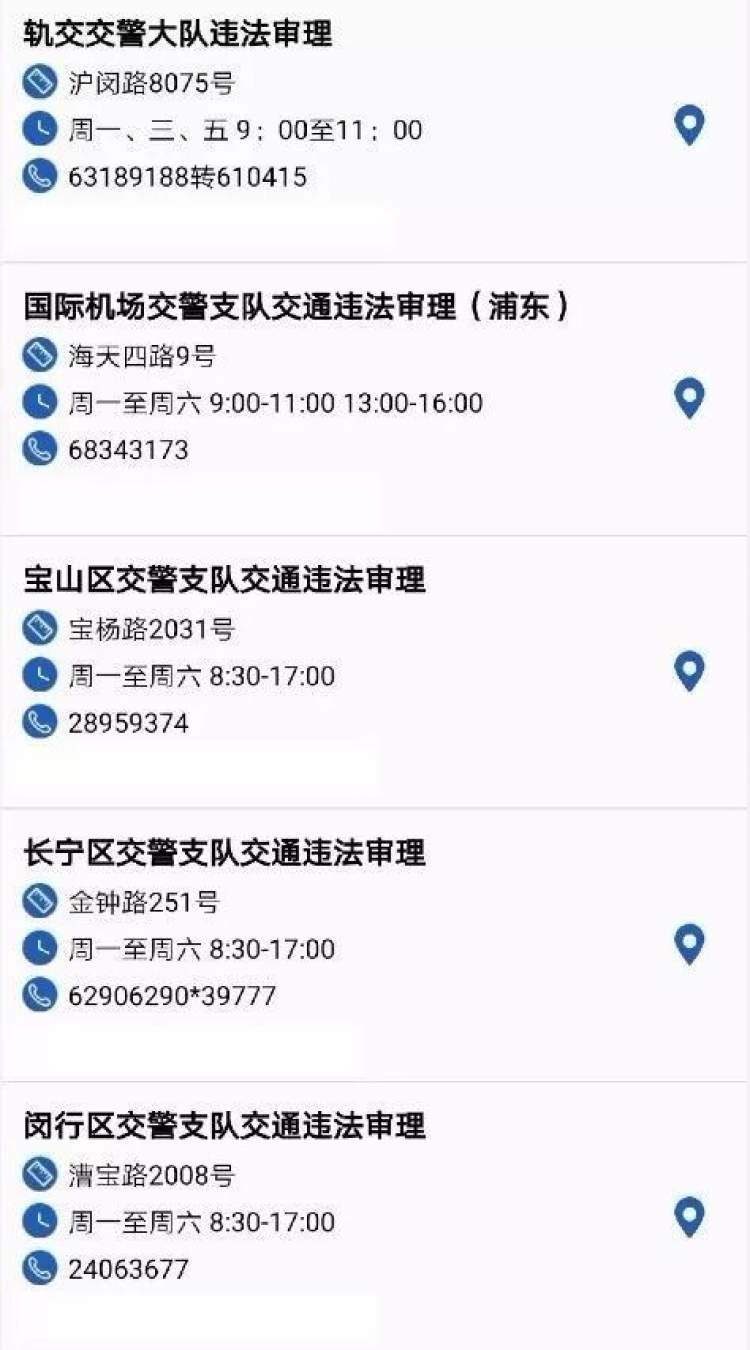Tap the 闵行区交警支队 map pin

point(689,1218)
